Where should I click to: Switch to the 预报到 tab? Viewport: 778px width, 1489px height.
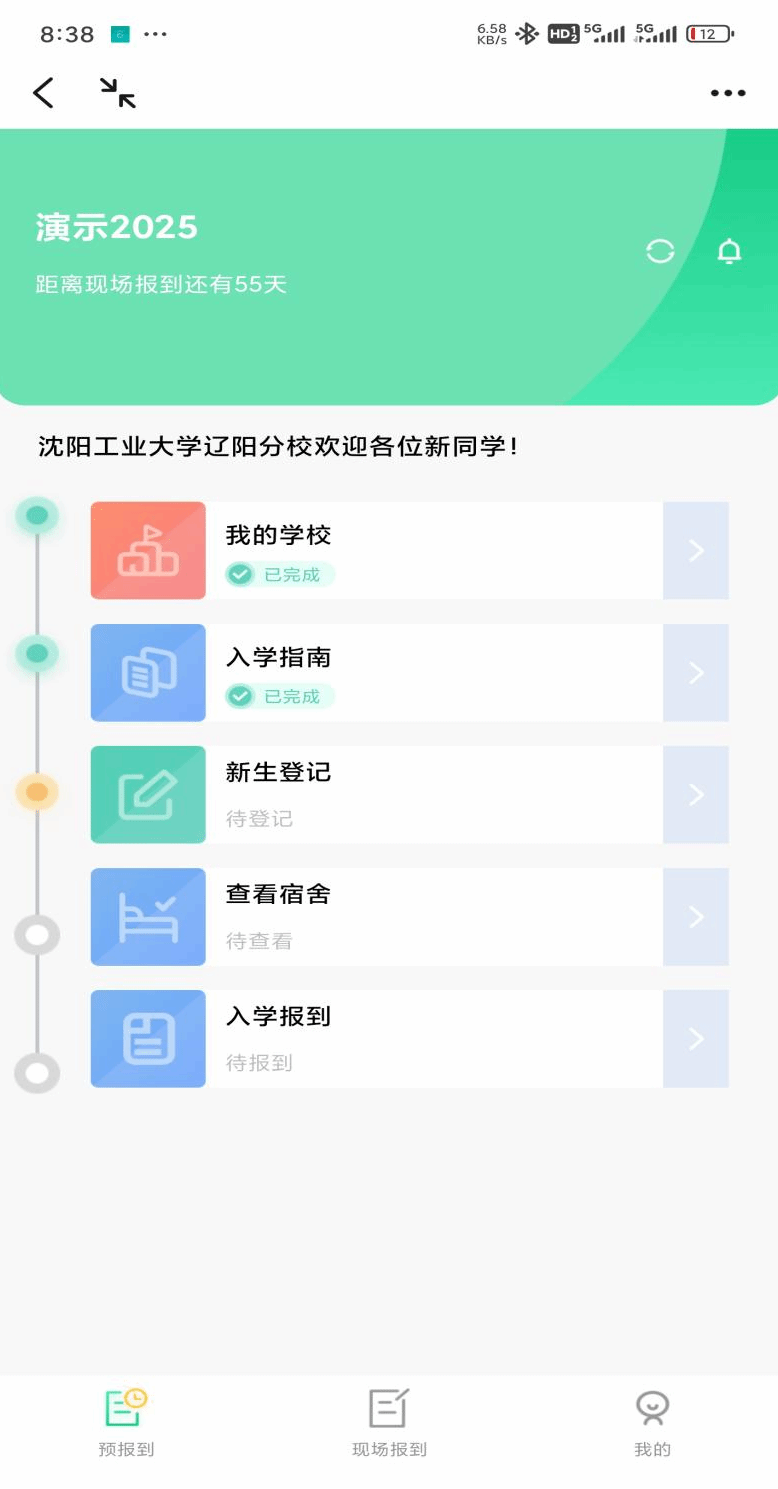pyautogui.click(x=126, y=1423)
